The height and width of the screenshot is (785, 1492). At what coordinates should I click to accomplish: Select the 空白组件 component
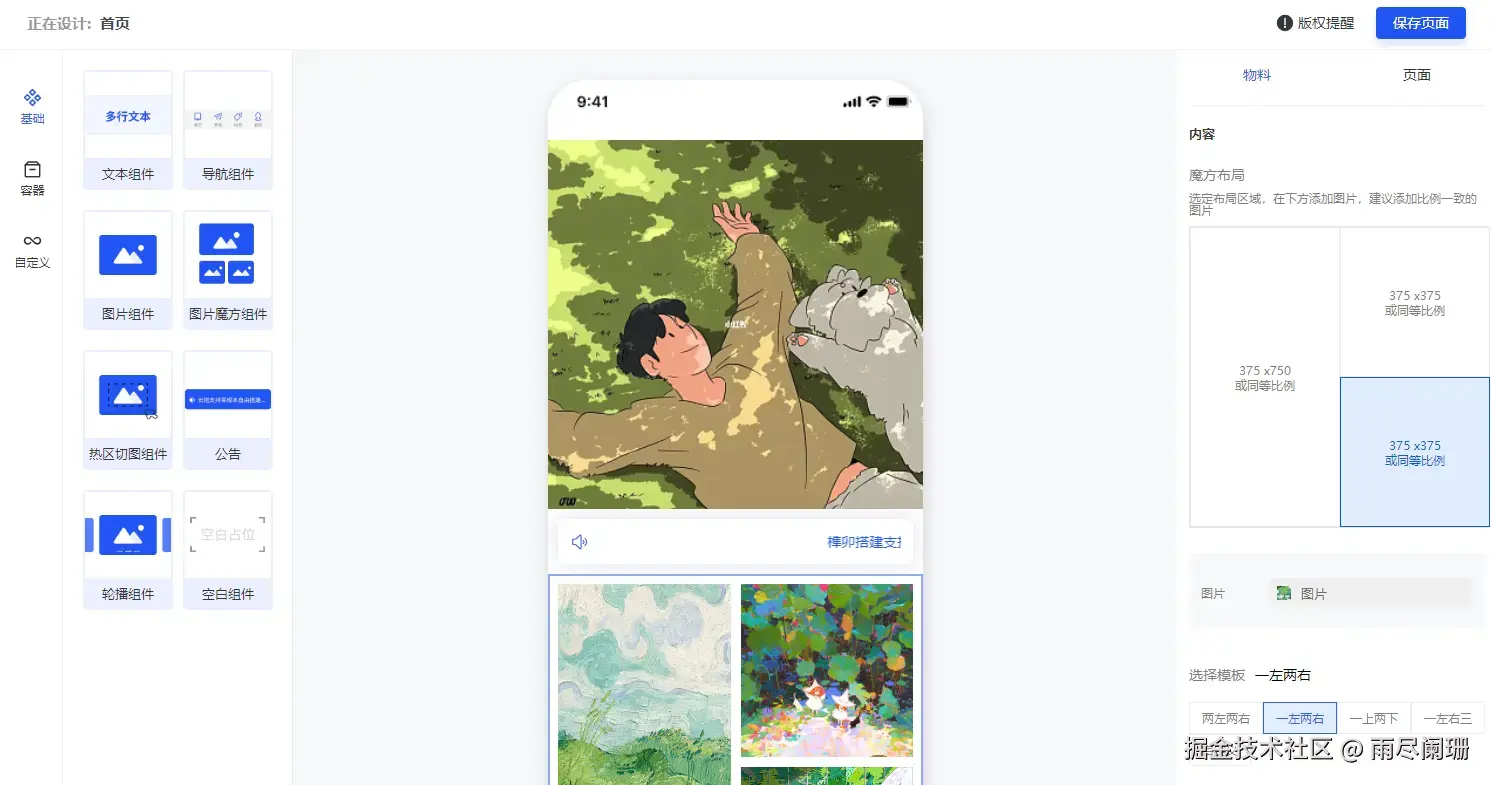[x=228, y=550]
